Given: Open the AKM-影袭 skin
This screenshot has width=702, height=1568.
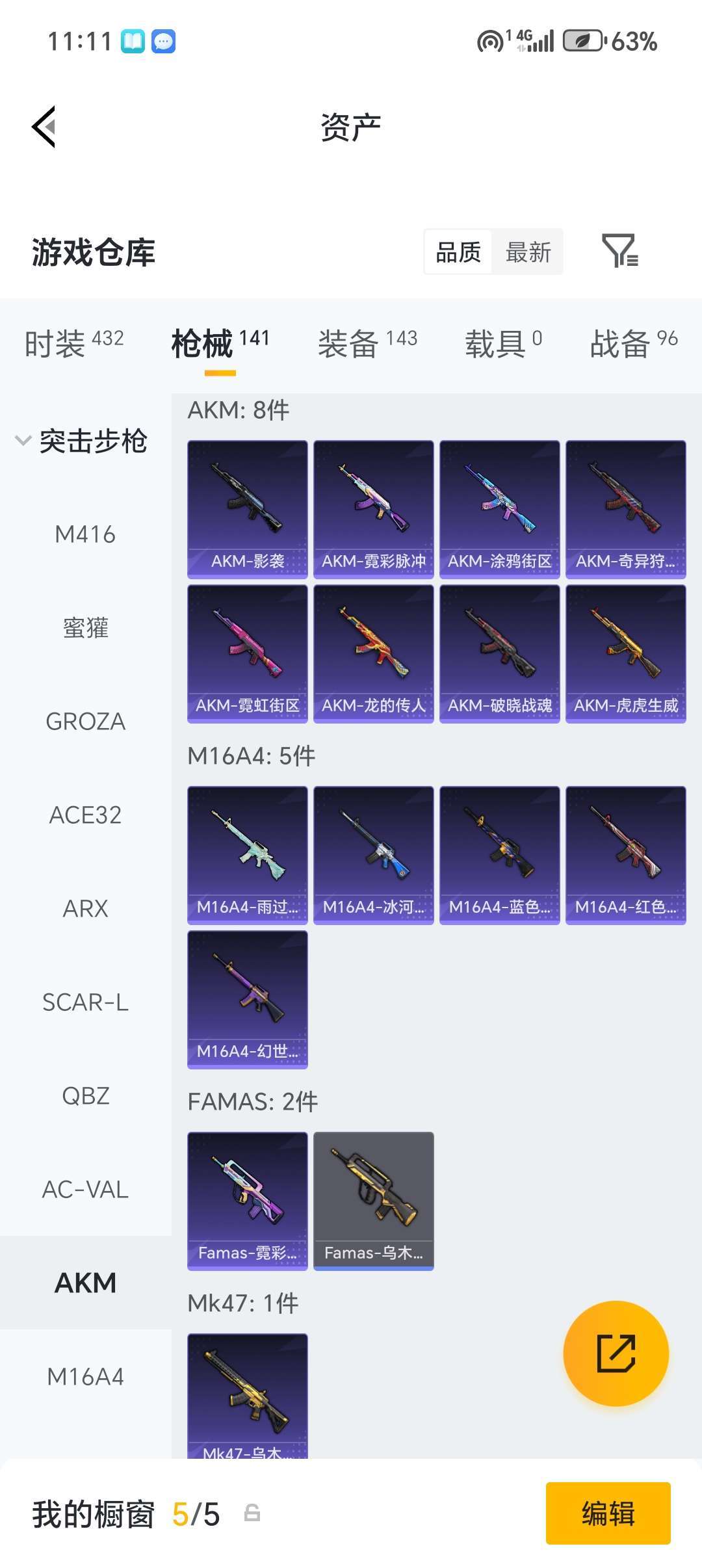Looking at the screenshot, I should click(248, 510).
